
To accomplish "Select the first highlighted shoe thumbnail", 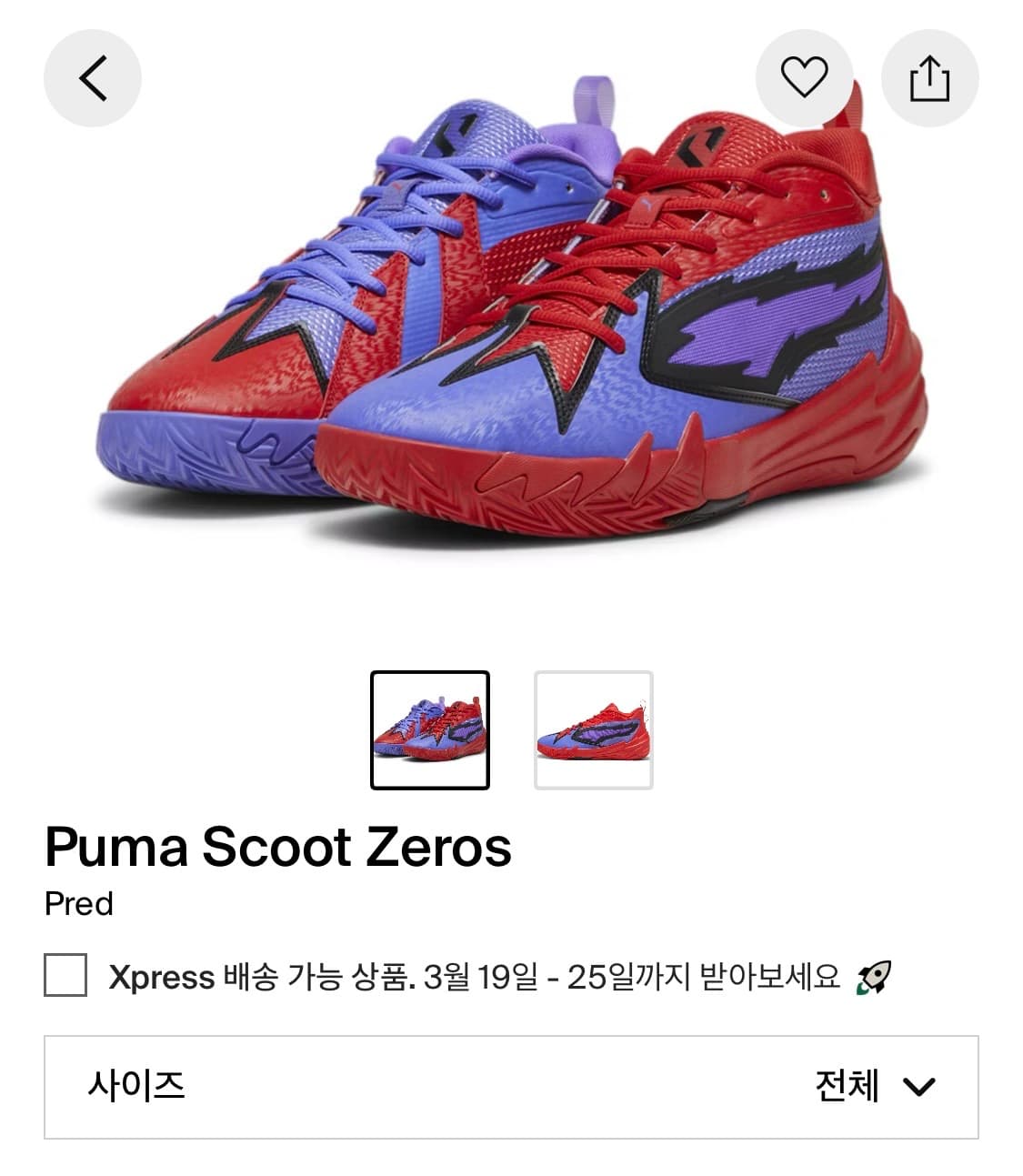I will point(429,728).
